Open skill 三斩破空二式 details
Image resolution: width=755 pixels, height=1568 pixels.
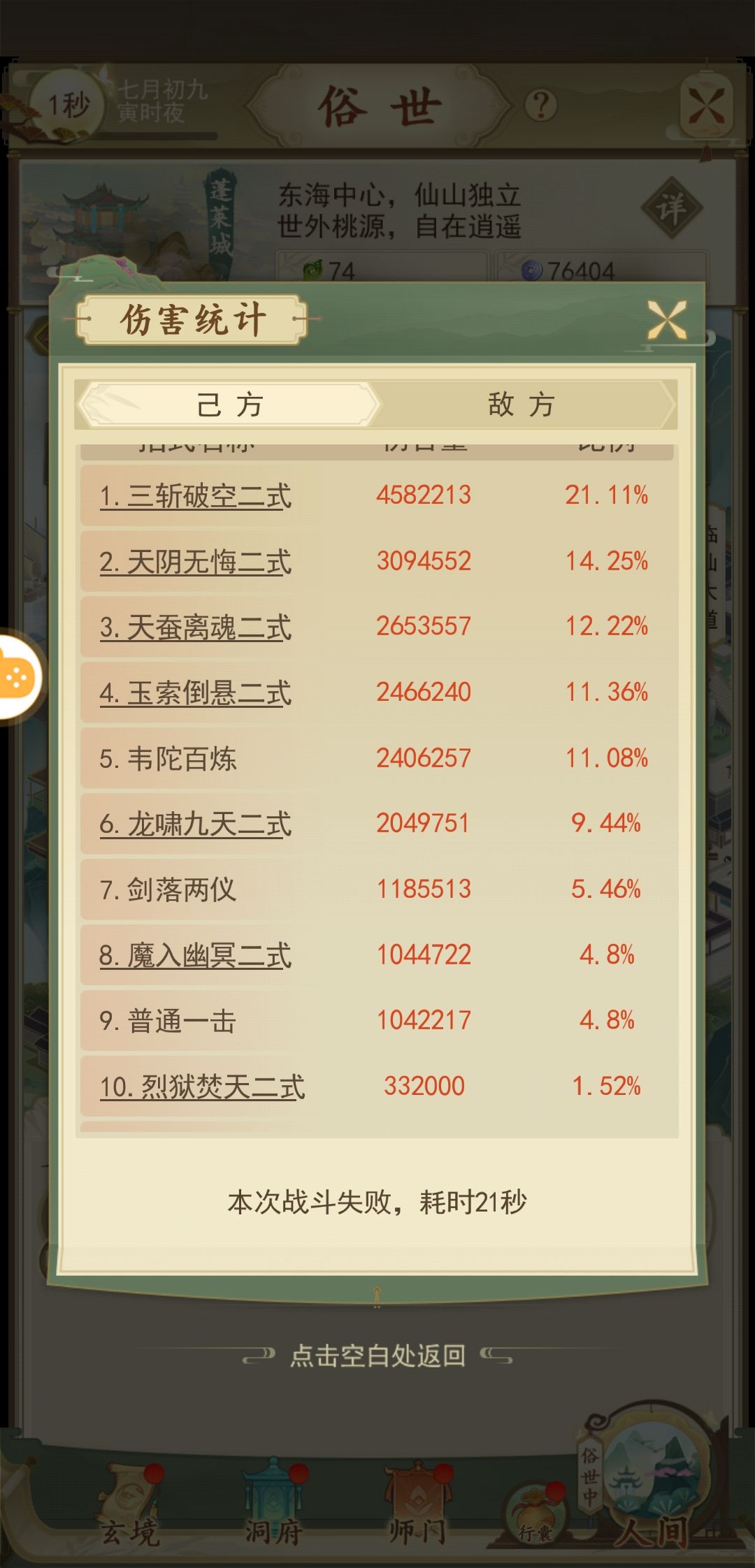(196, 496)
